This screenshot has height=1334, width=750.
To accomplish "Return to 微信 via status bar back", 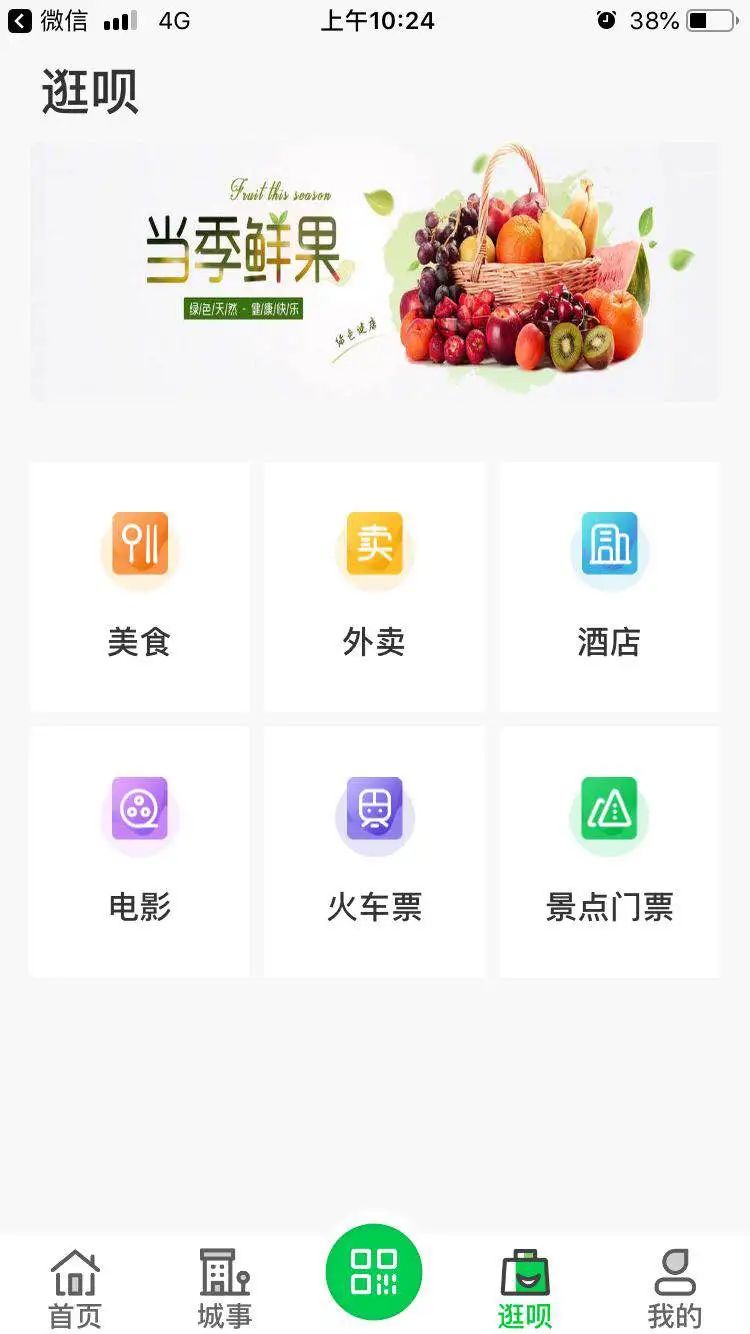I will click(x=48, y=20).
